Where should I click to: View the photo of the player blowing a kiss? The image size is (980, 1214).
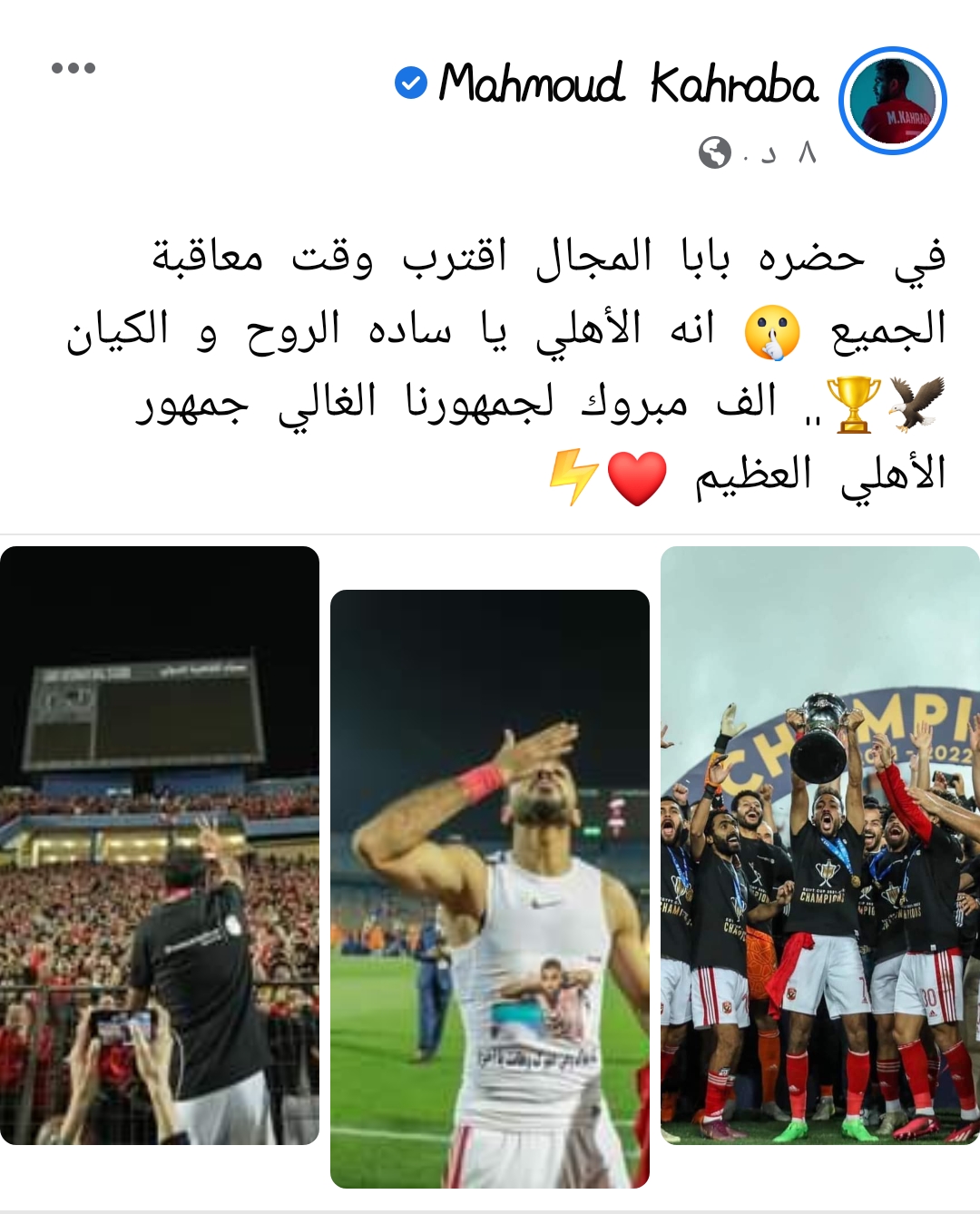point(490,888)
